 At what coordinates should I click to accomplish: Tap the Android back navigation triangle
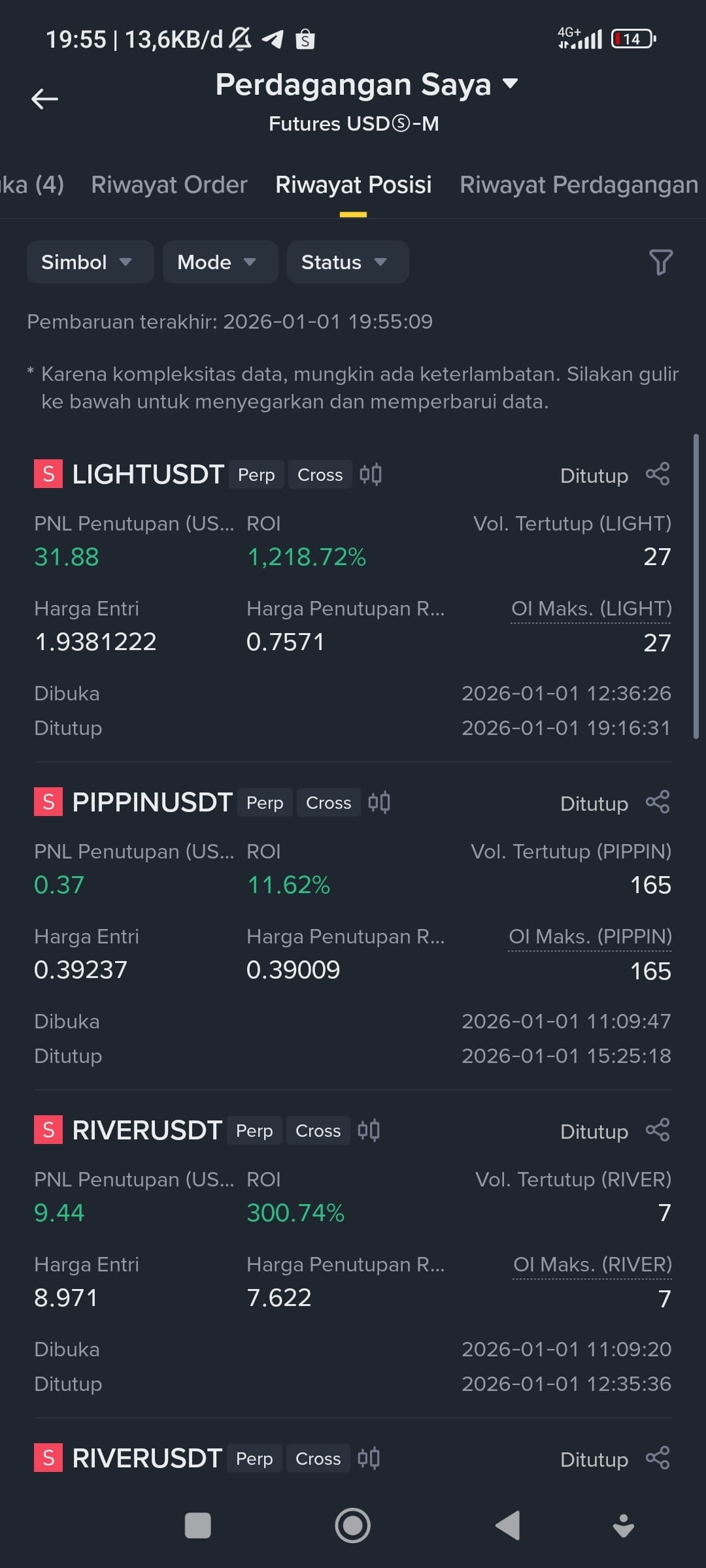coord(508,1526)
